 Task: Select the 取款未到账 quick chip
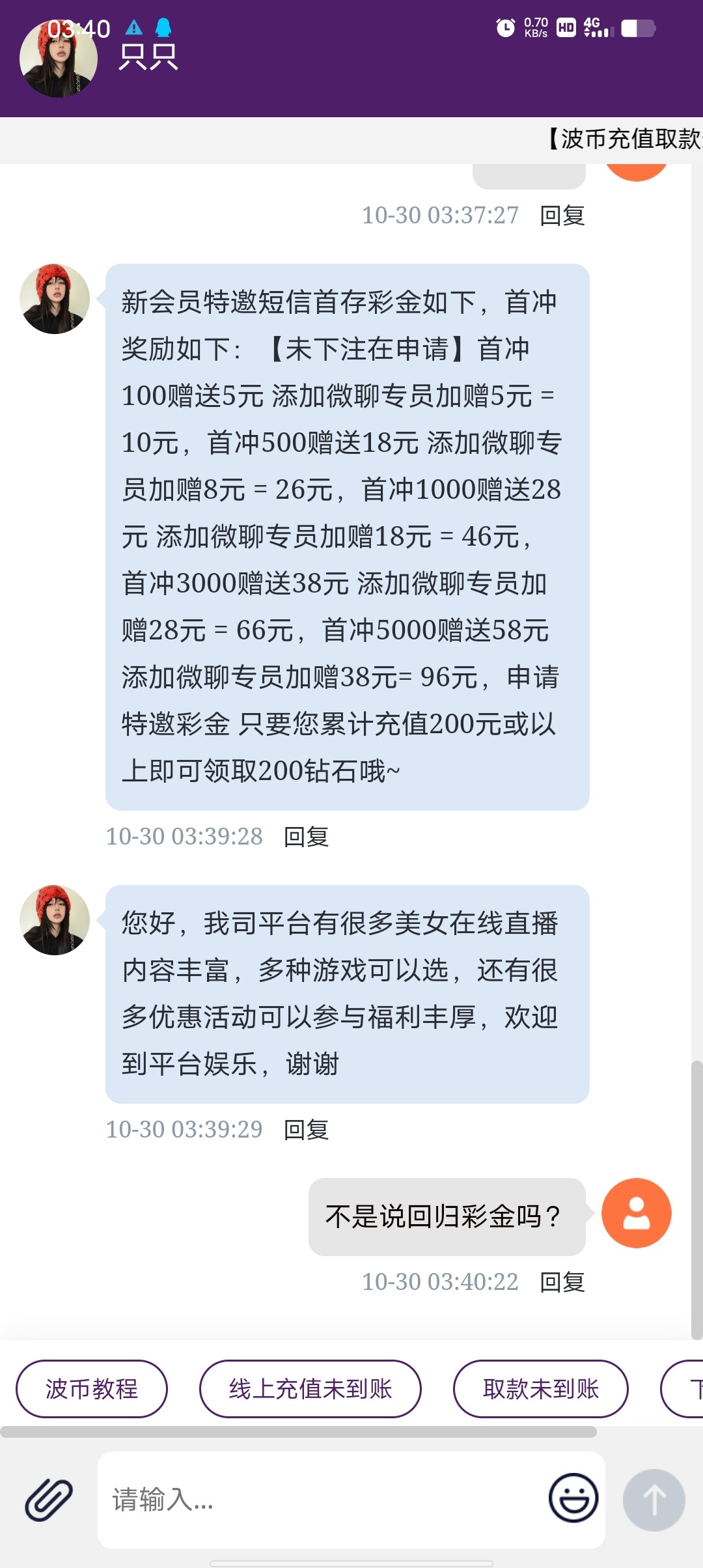[x=540, y=1389]
